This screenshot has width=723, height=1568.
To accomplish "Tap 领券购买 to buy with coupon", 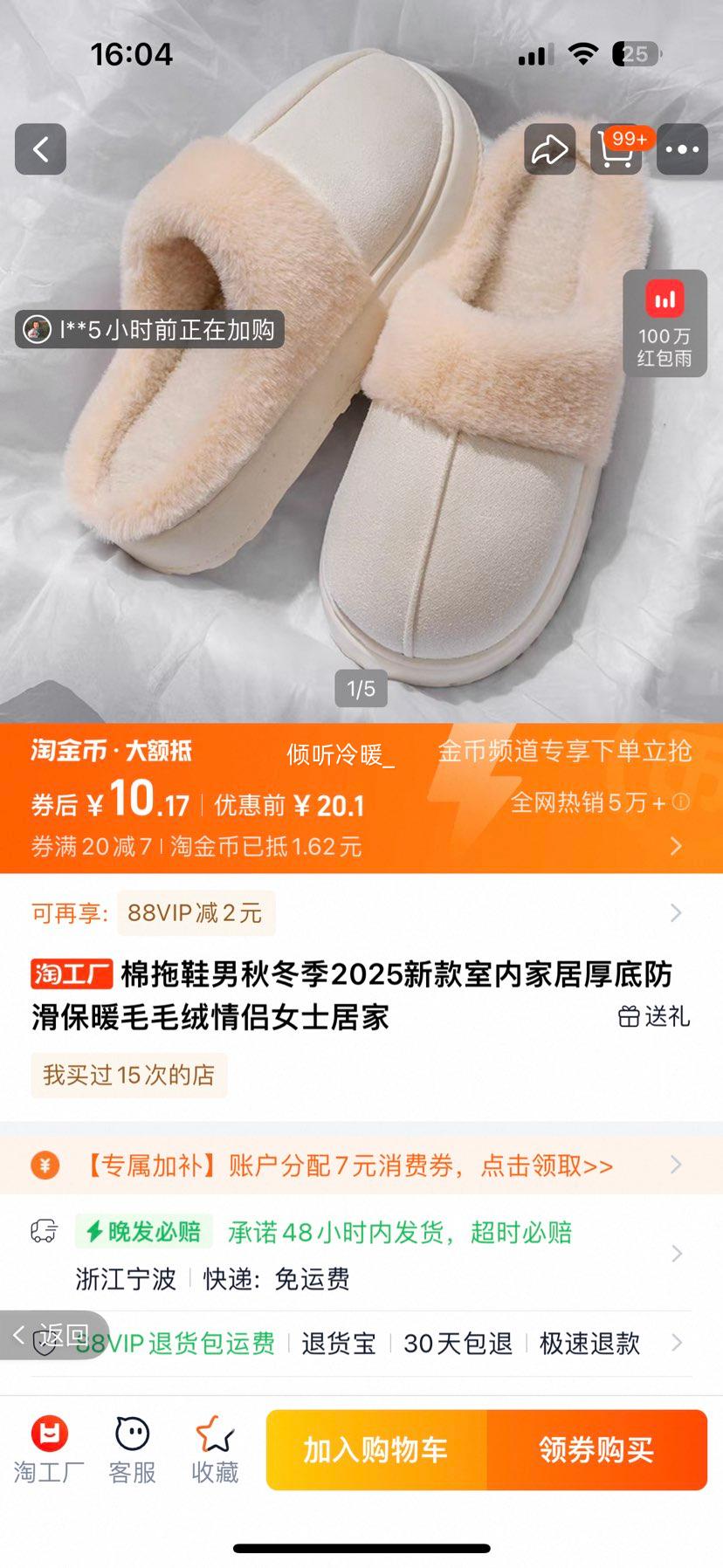I will coord(596,1450).
